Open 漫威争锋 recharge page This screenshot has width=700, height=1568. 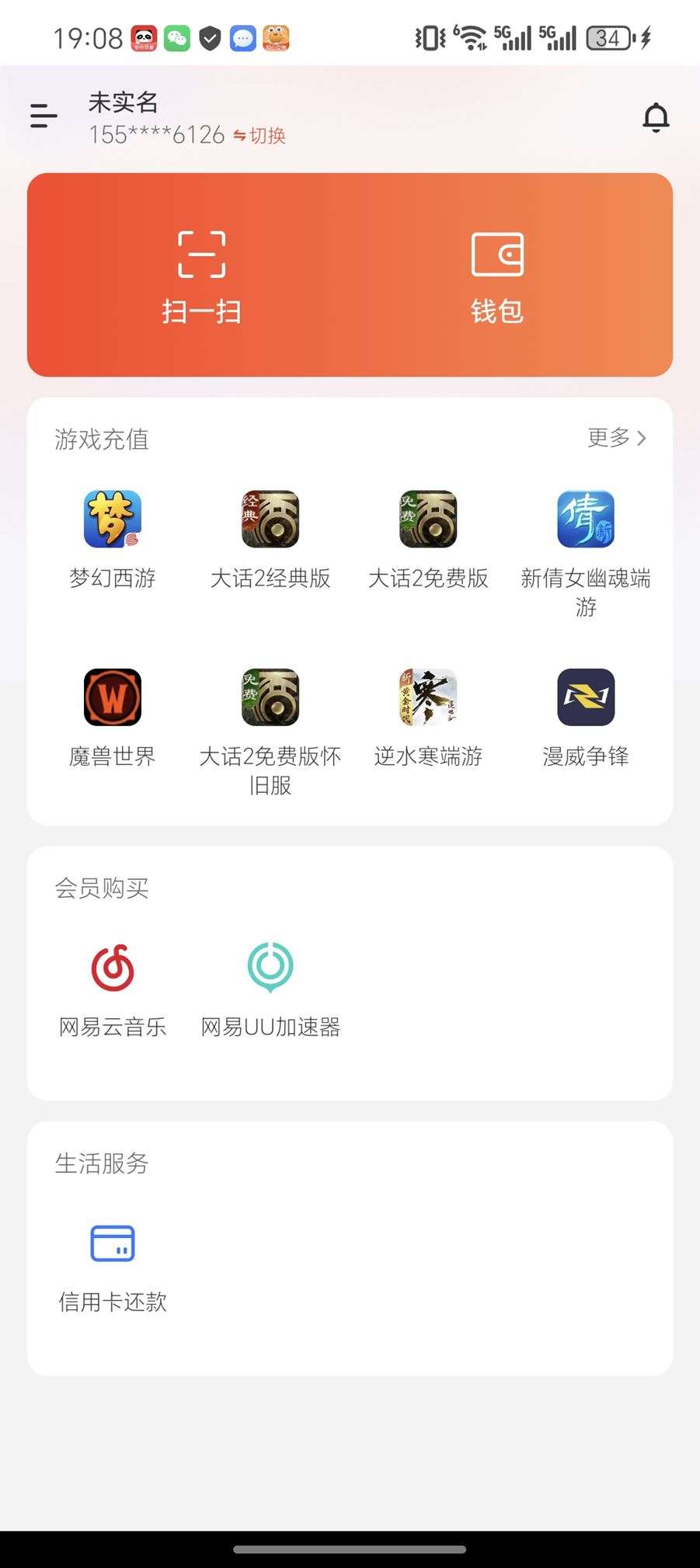coord(585,697)
